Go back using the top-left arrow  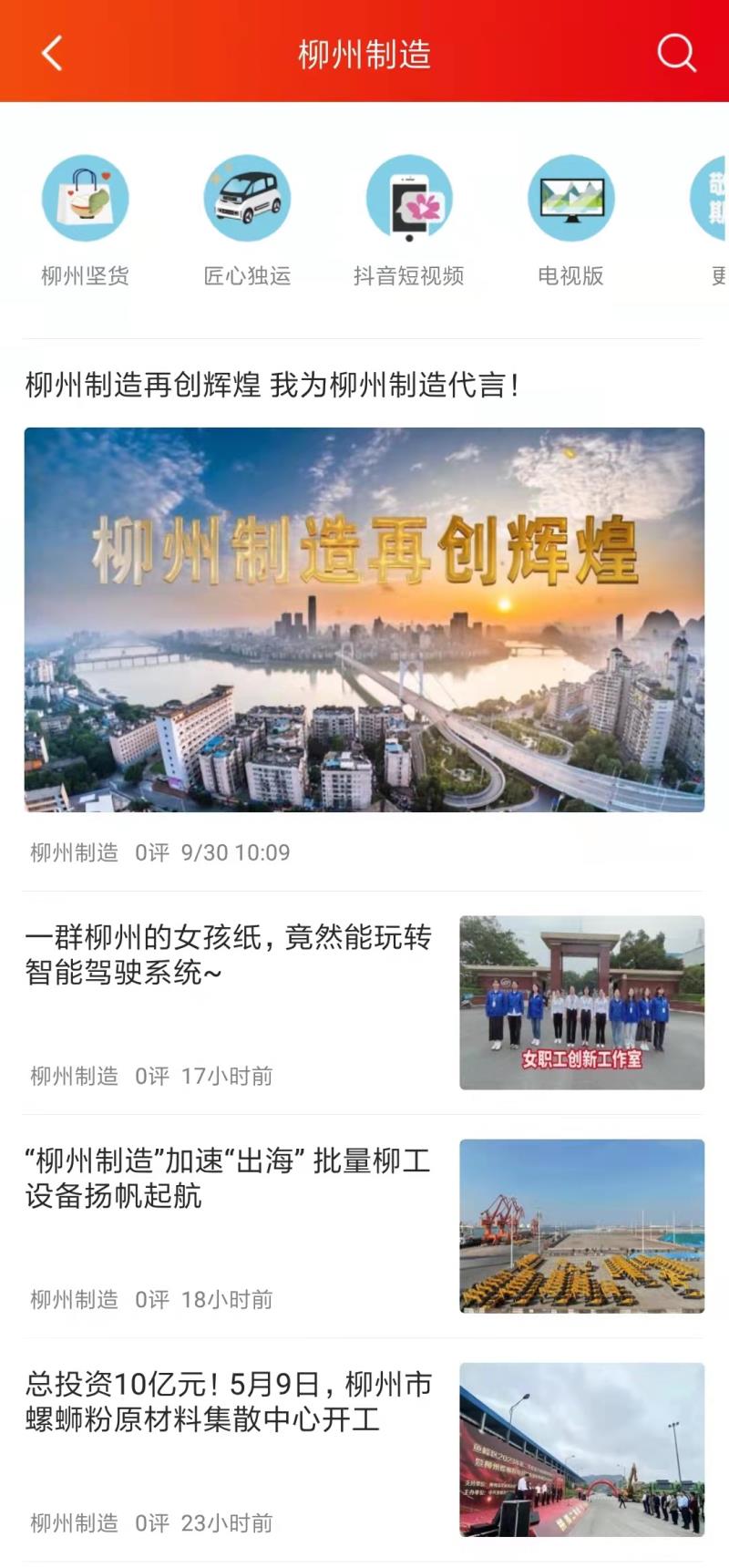52,53
